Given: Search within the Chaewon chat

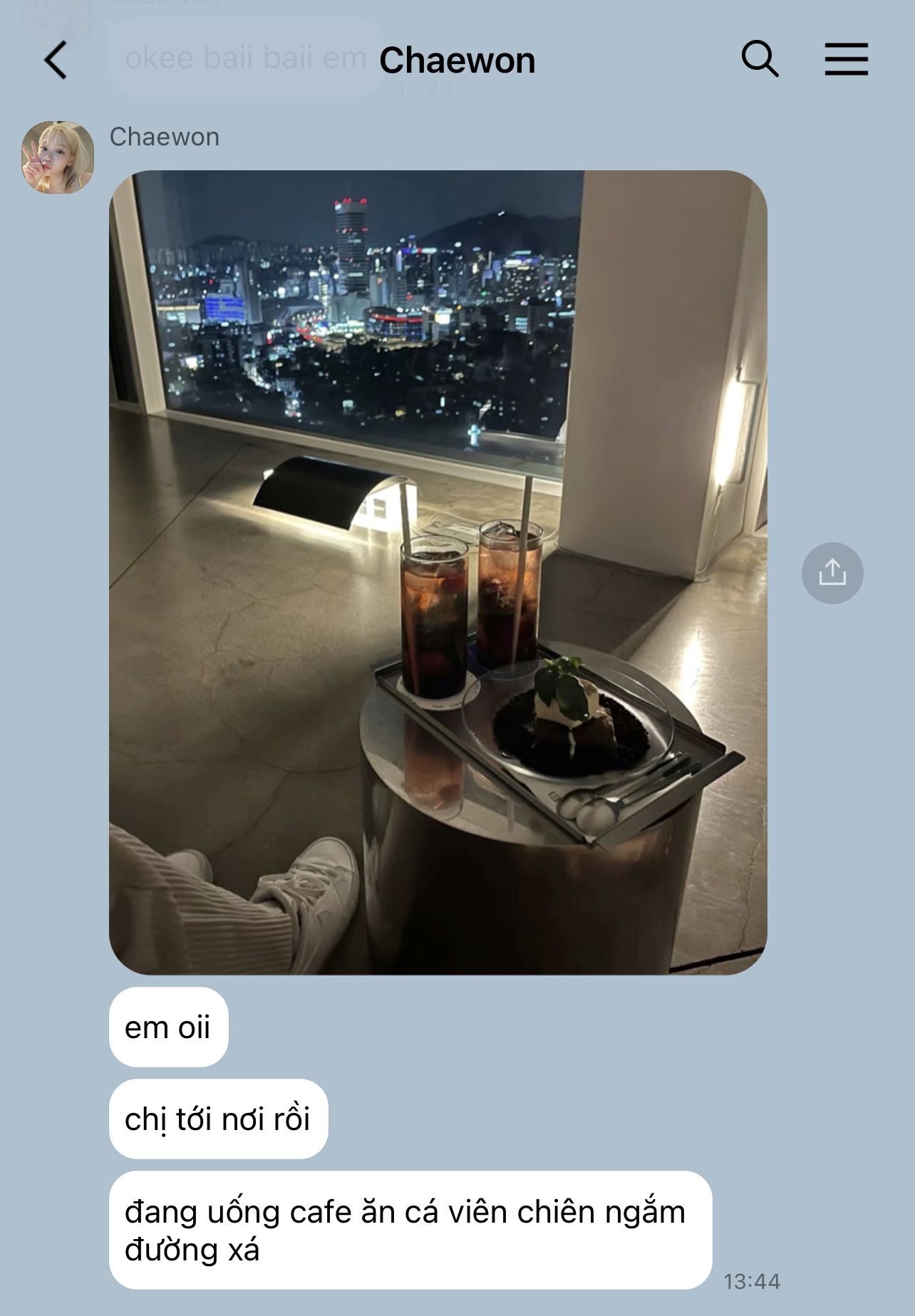Looking at the screenshot, I should point(760,58).
